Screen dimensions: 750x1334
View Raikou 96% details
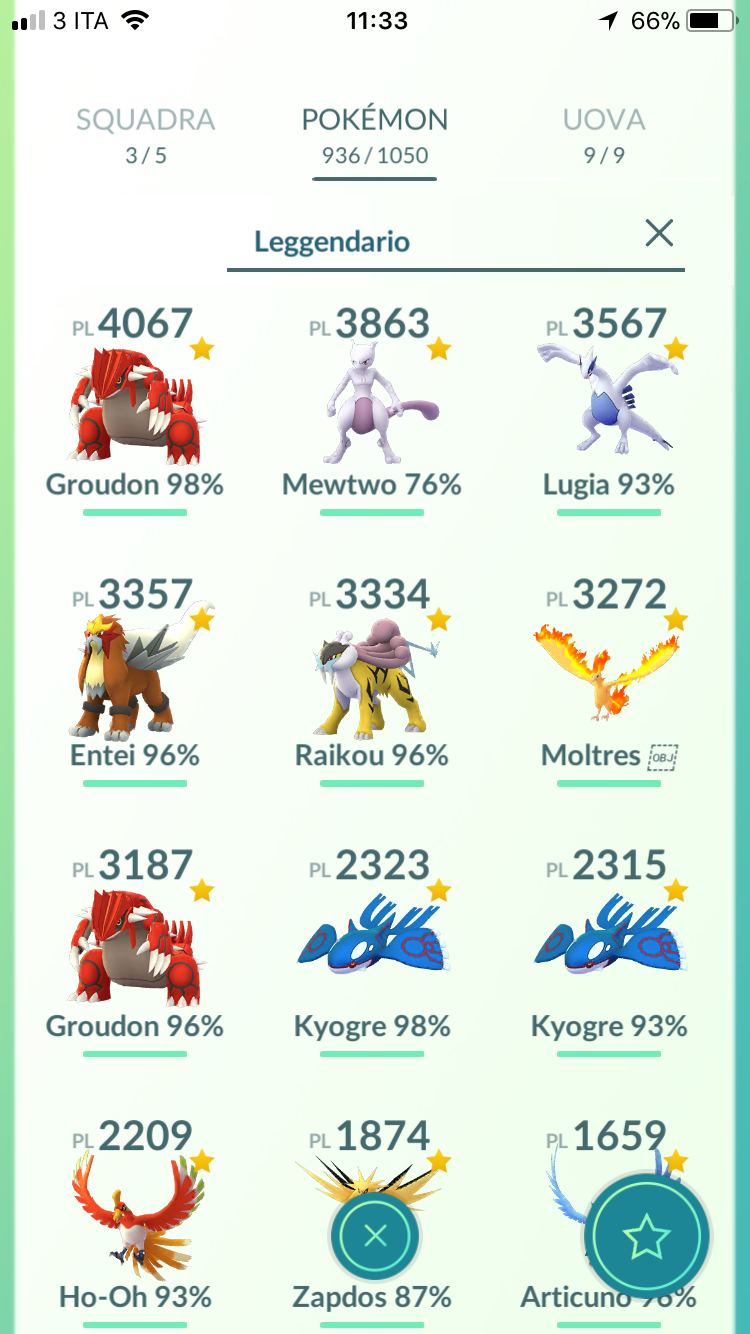(x=372, y=681)
